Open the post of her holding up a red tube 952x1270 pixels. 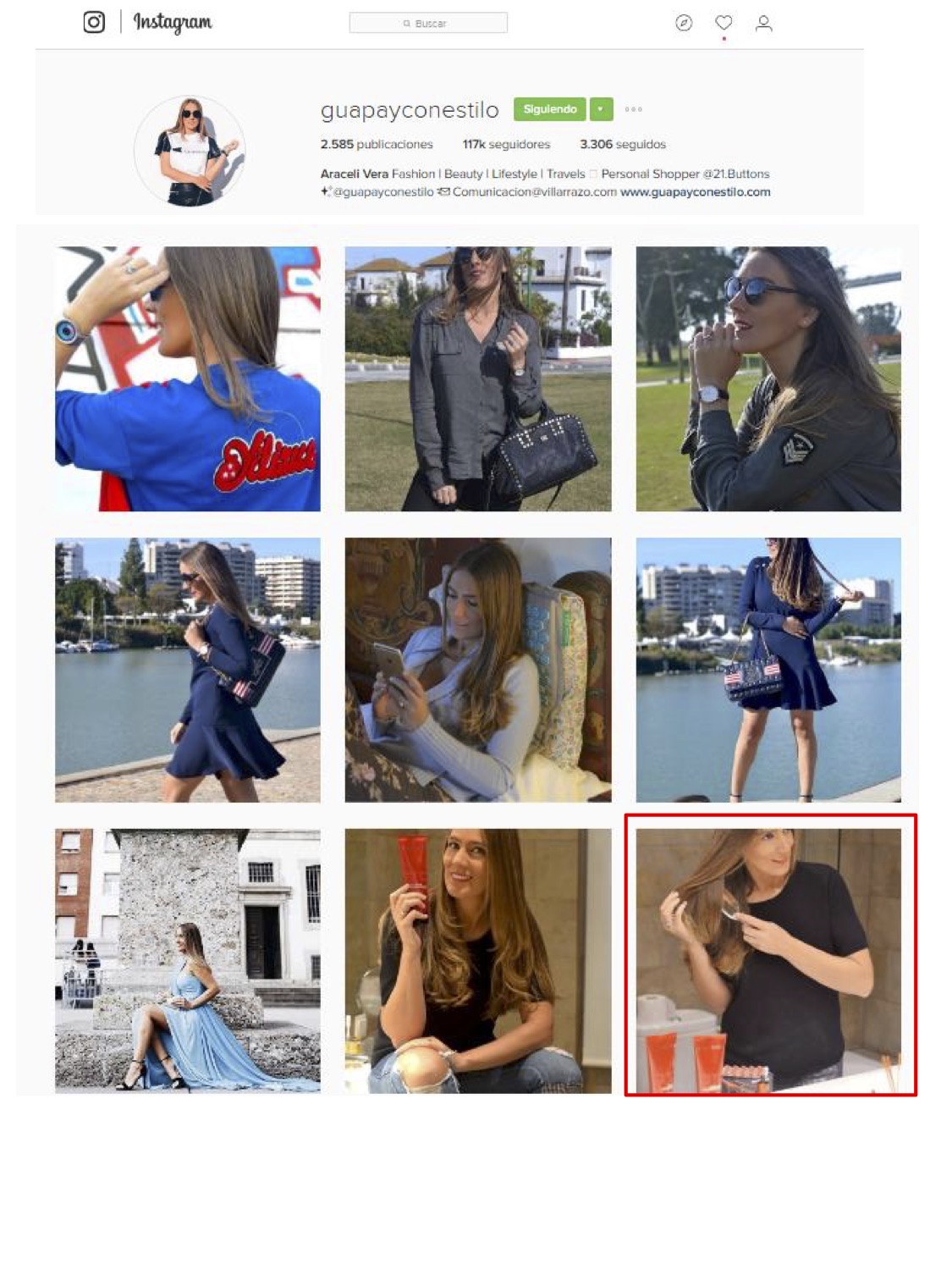[477, 960]
